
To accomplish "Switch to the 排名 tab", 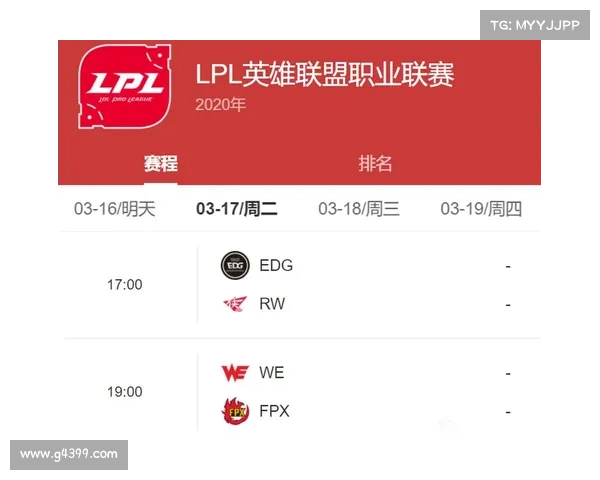I will click(x=375, y=164).
